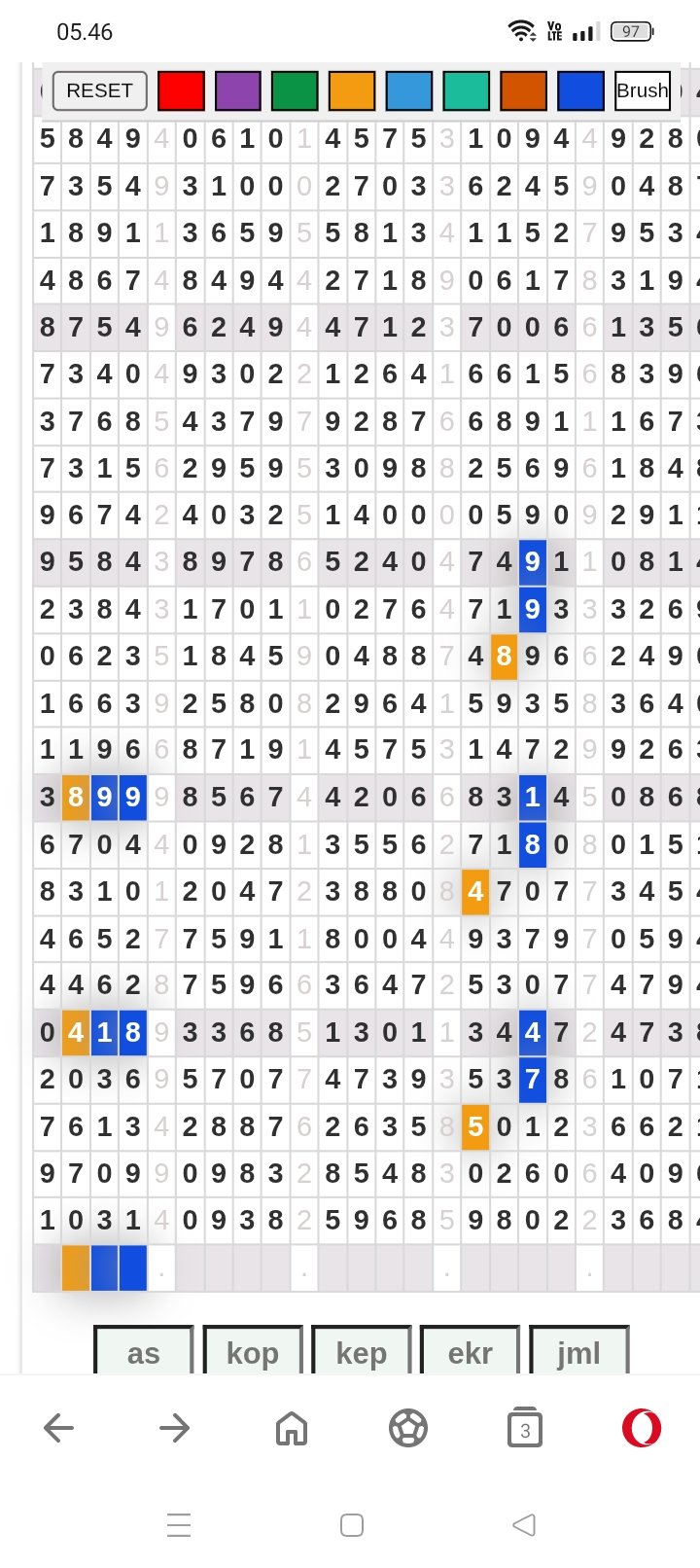This screenshot has height=1568, width=700.
Task: Select the dark orange color swatch
Action: tap(524, 90)
